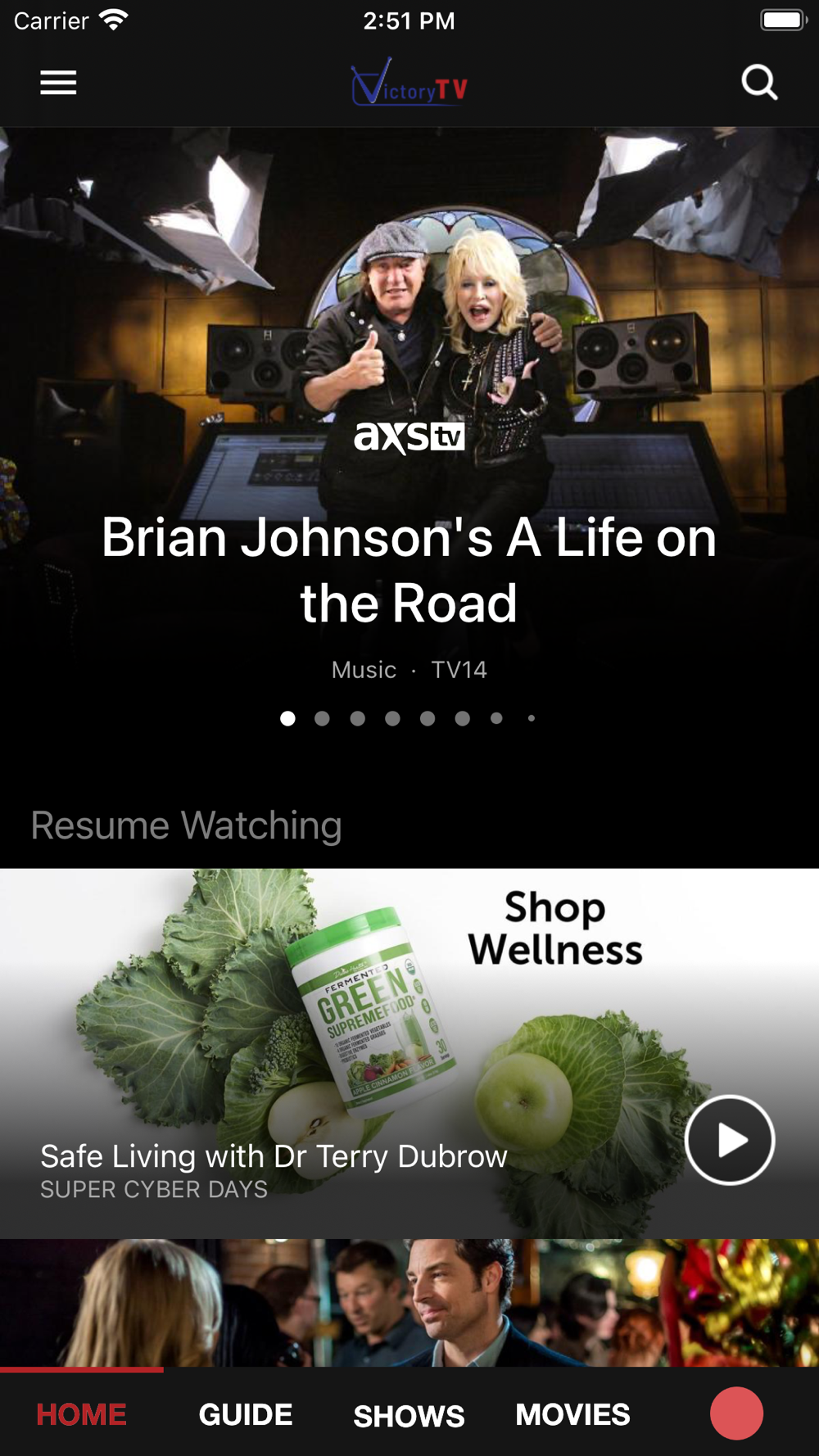Play Safe Living with Dr Terry Dubrow
This screenshot has height=1456, width=819.
(730, 1139)
